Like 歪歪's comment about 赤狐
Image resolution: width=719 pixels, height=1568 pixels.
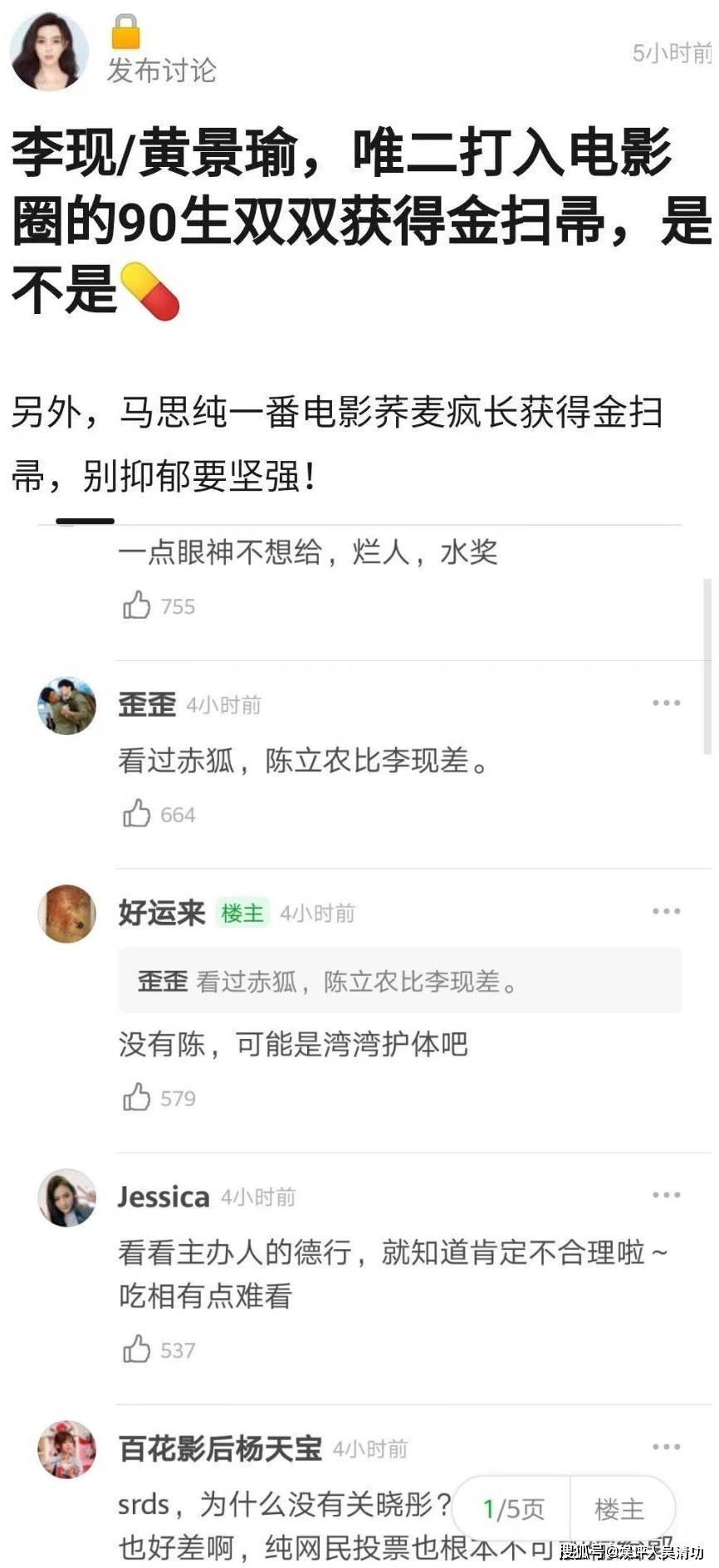[137, 814]
